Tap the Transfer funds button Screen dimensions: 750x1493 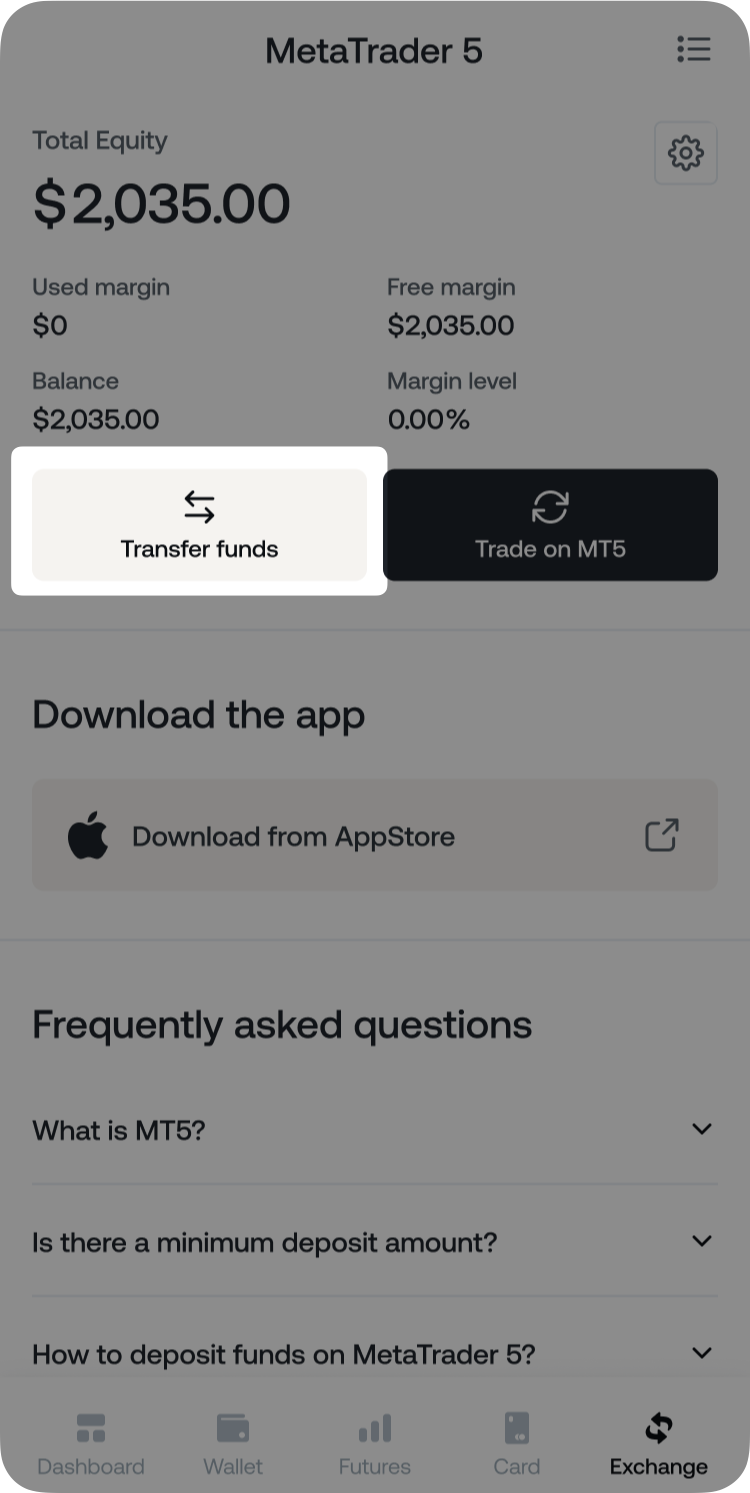(x=199, y=525)
